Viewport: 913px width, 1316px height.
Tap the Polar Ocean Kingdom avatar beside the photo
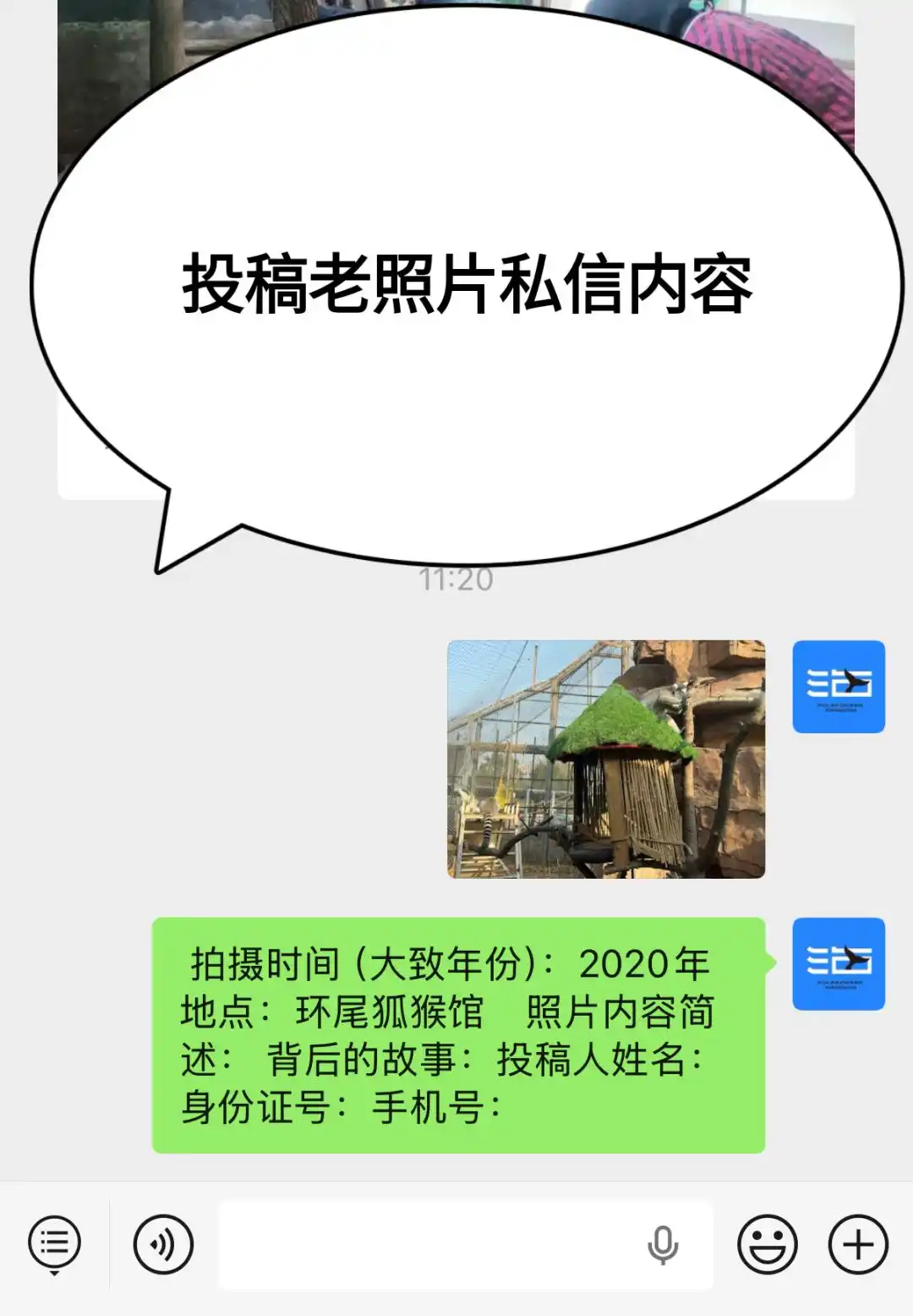pyautogui.click(x=838, y=687)
